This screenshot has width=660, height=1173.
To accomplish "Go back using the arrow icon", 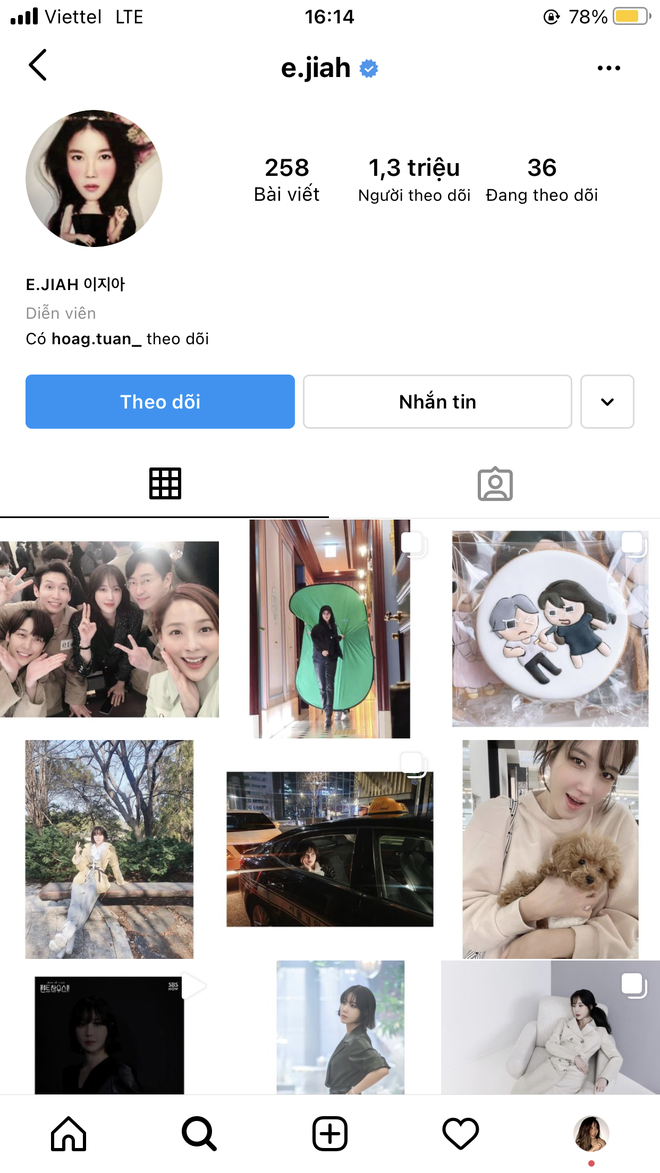I will (38, 66).
